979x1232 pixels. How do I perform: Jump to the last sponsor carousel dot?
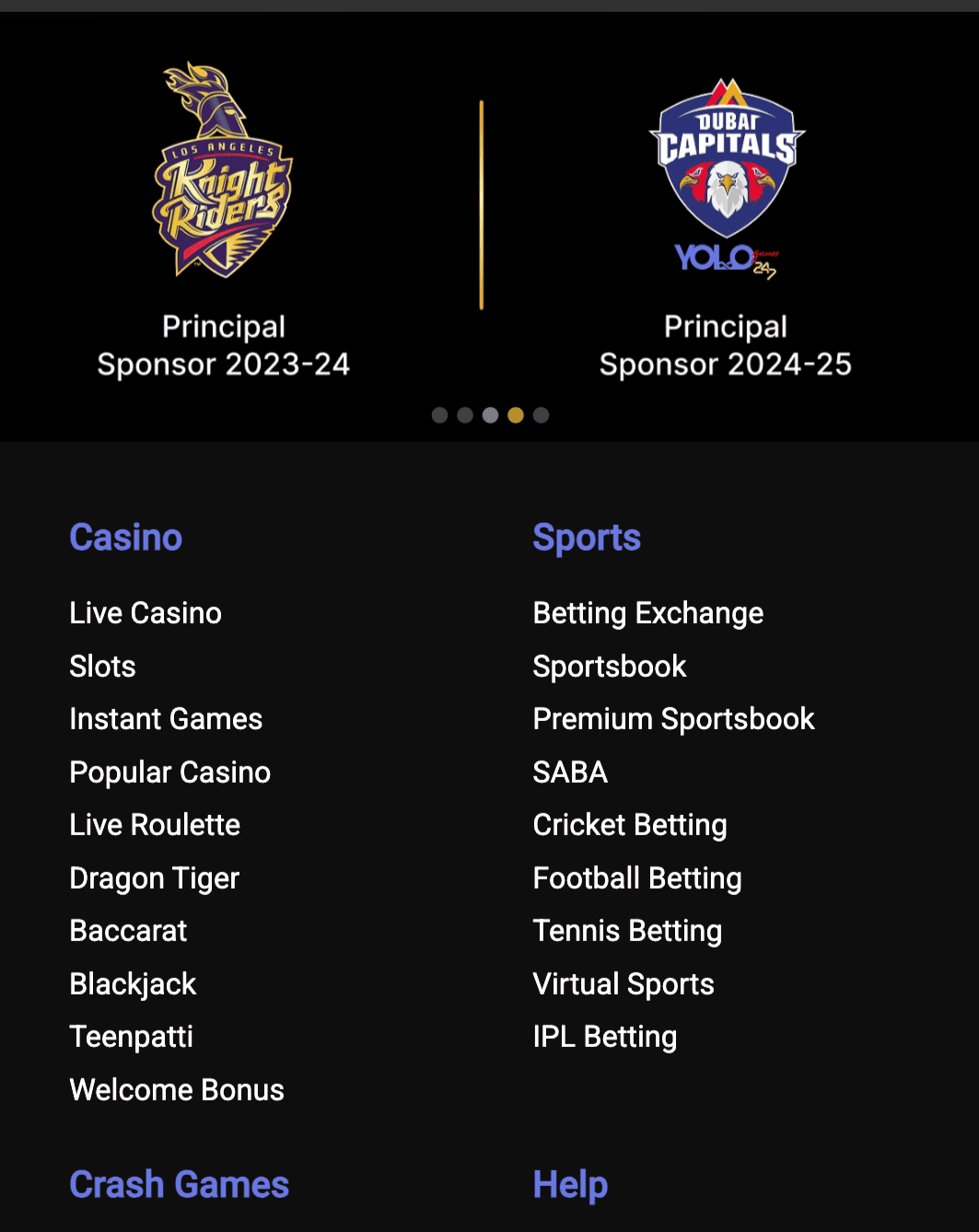(541, 415)
